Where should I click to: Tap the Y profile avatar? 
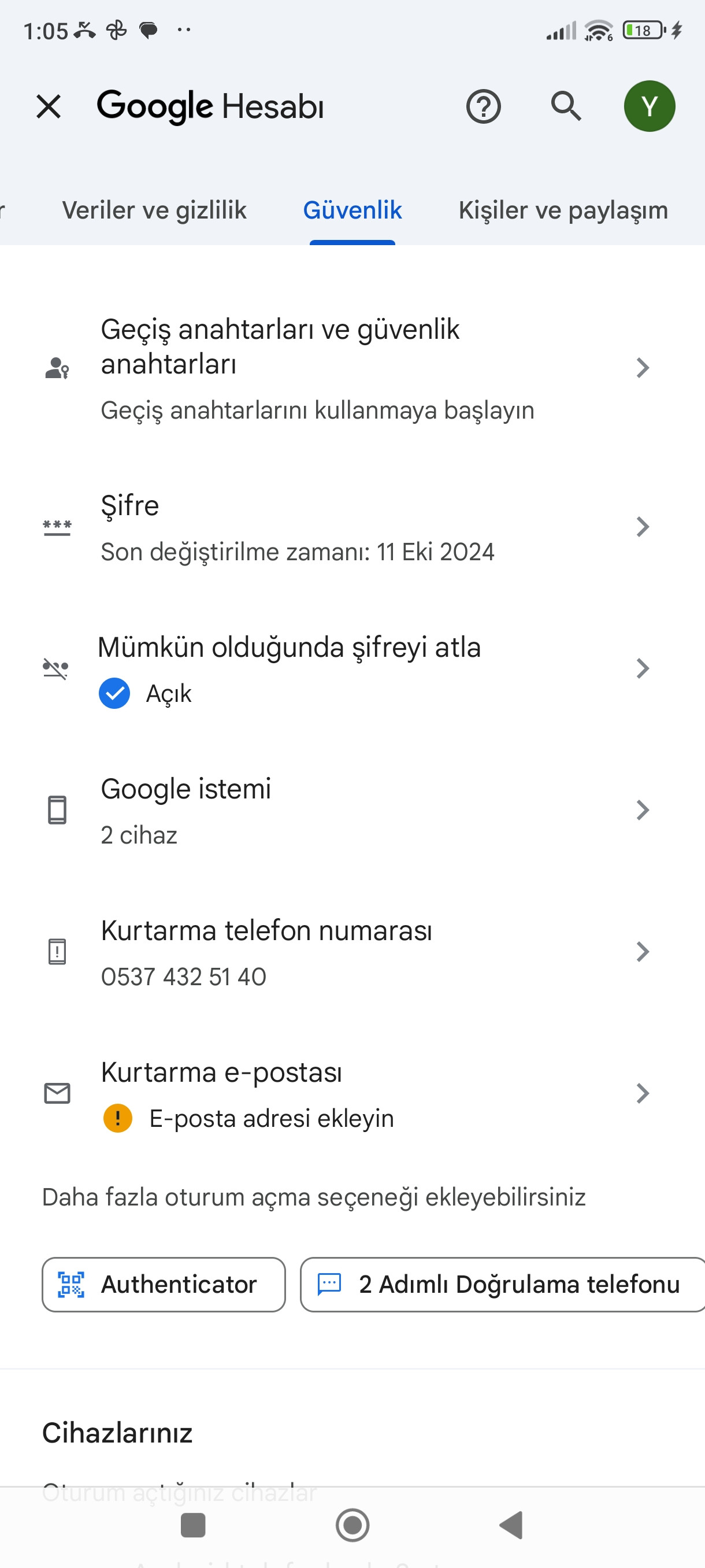[649, 106]
